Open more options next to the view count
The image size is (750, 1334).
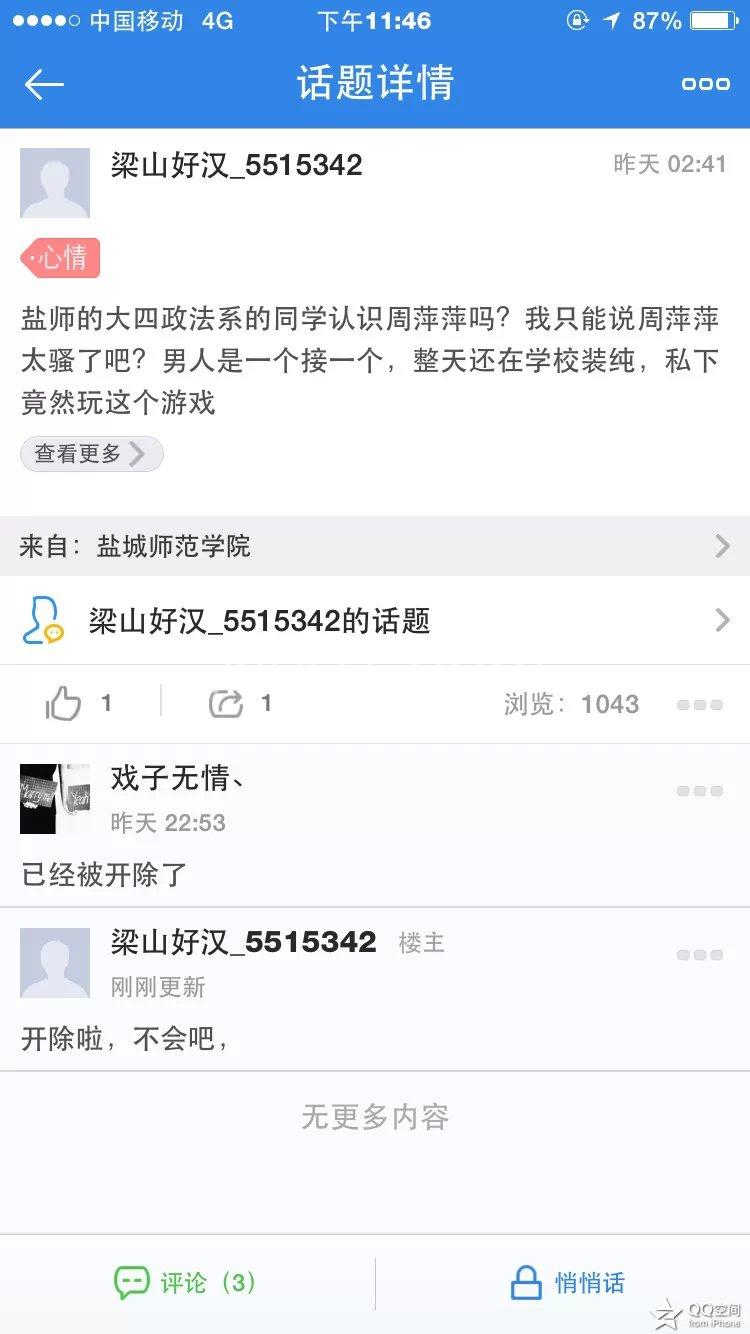click(x=699, y=705)
